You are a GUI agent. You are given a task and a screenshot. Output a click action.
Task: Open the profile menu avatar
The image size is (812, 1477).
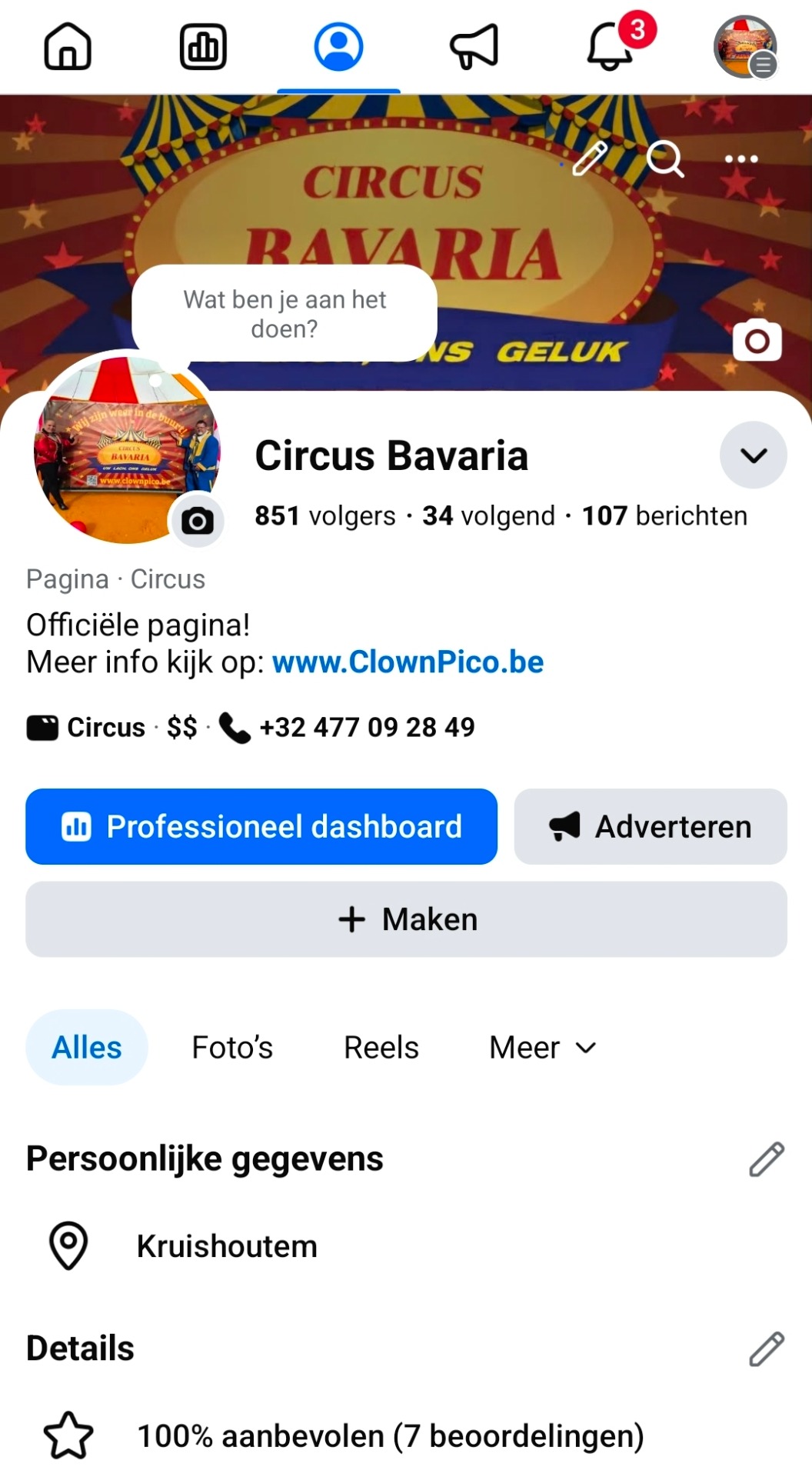click(x=745, y=47)
